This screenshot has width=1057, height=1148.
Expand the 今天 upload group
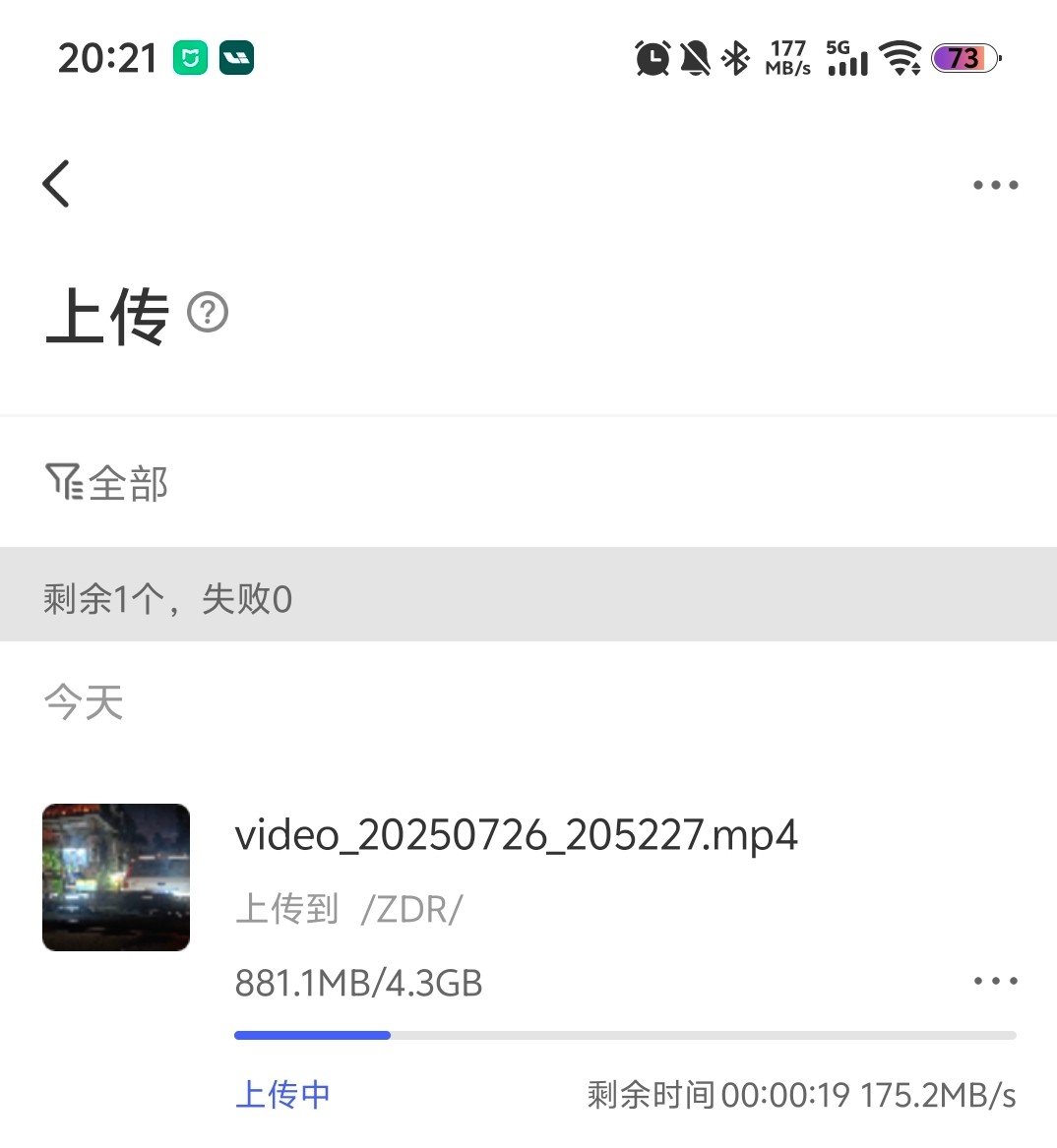click(84, 701)
